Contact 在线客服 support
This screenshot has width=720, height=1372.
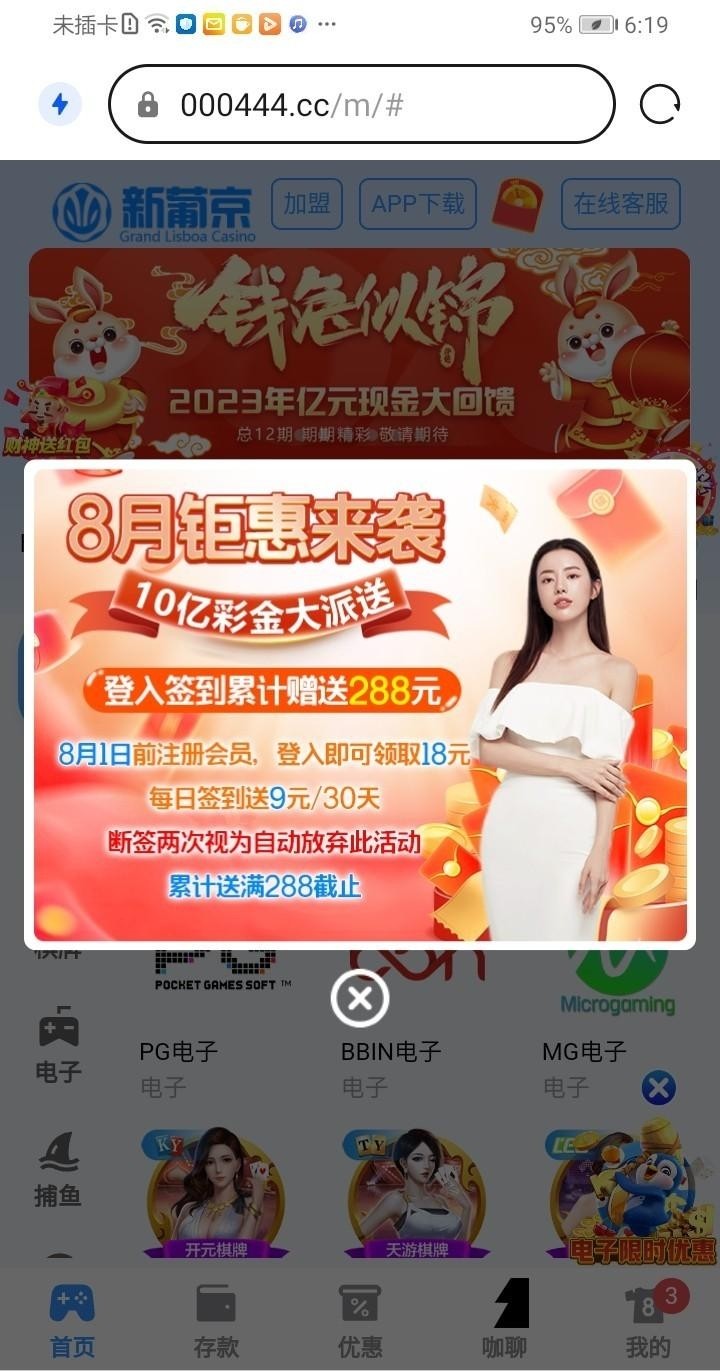(x=620, y=204)
